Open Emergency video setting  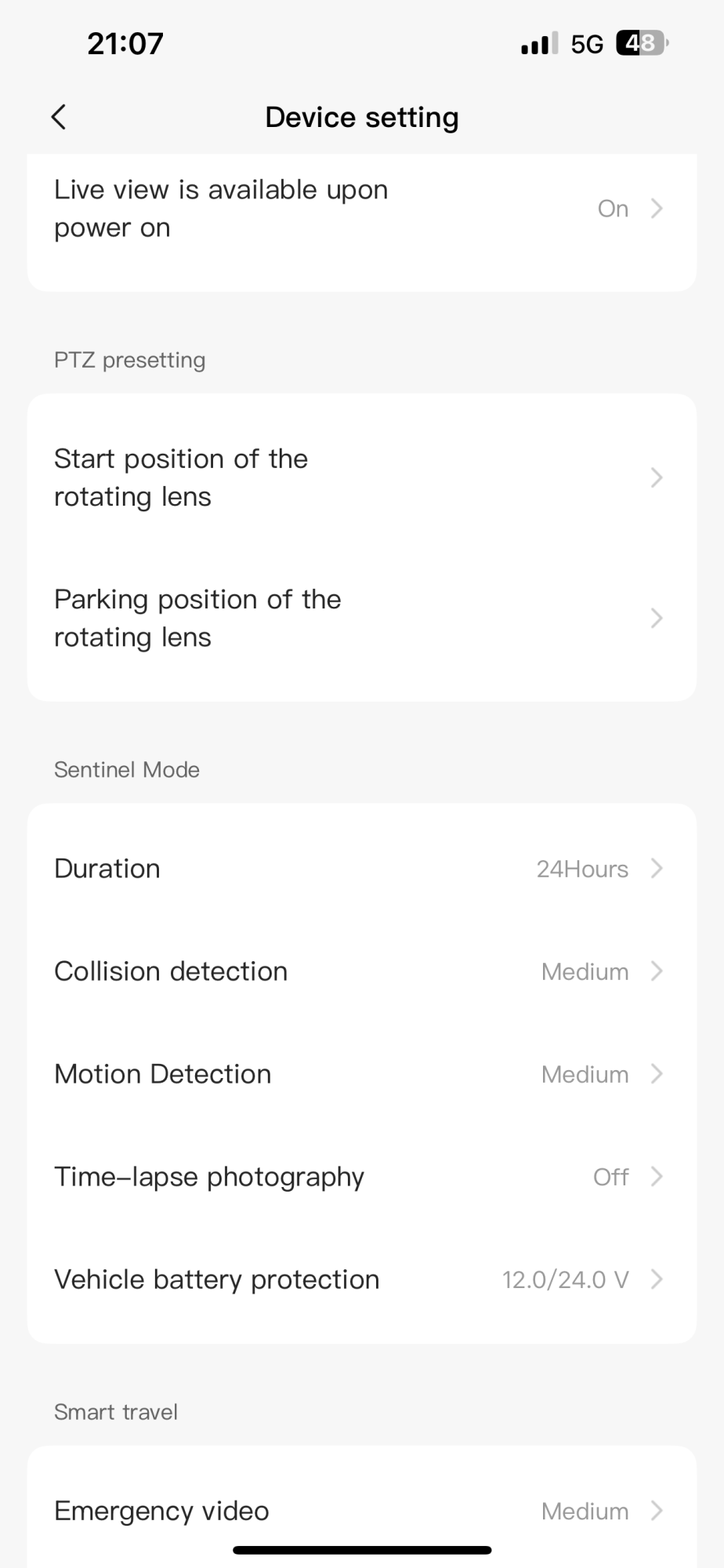pos(360,1511)
